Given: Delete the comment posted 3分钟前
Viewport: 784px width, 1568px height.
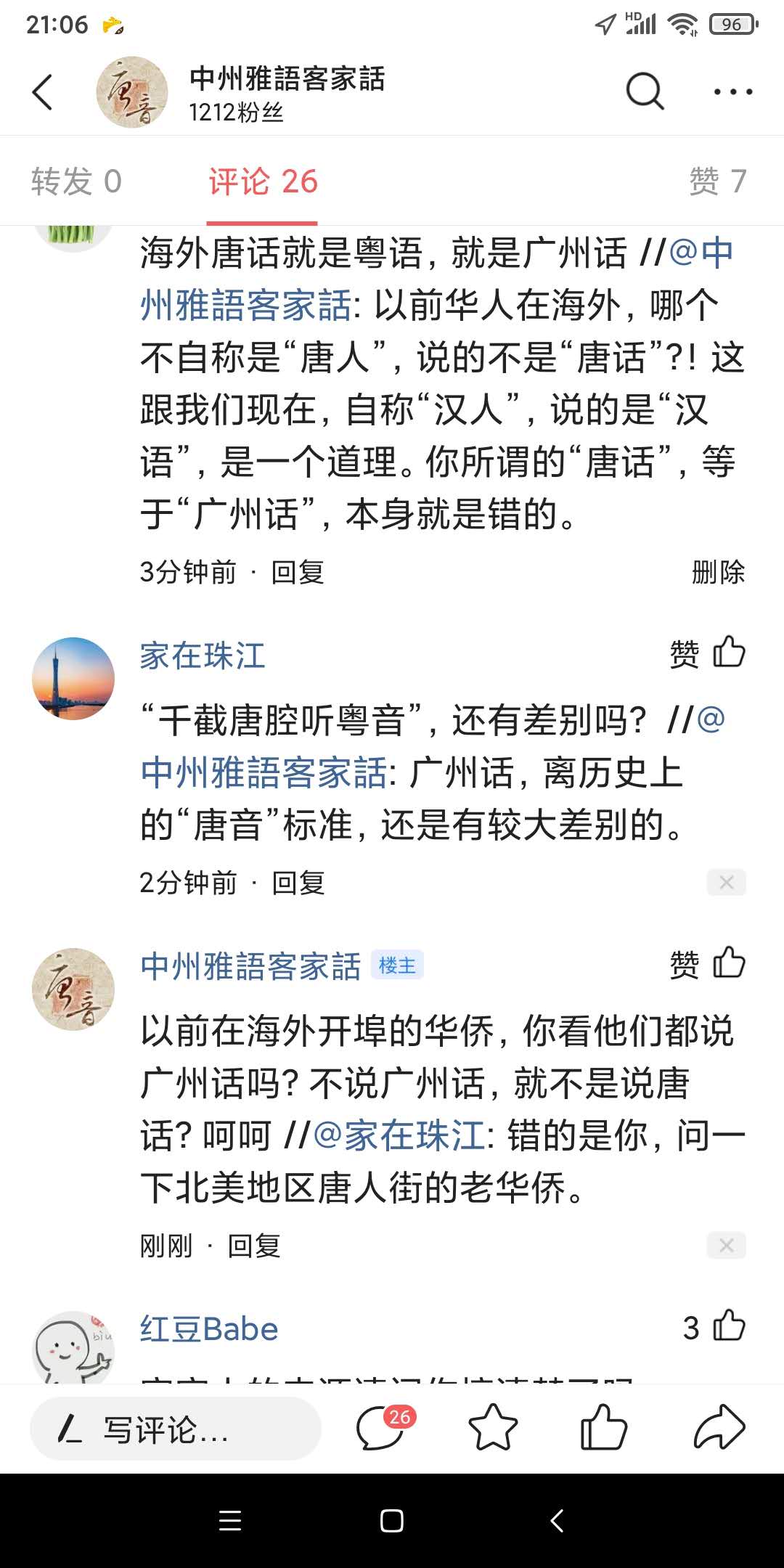Looking at the screenshot, I should click(x=718, y=573).
